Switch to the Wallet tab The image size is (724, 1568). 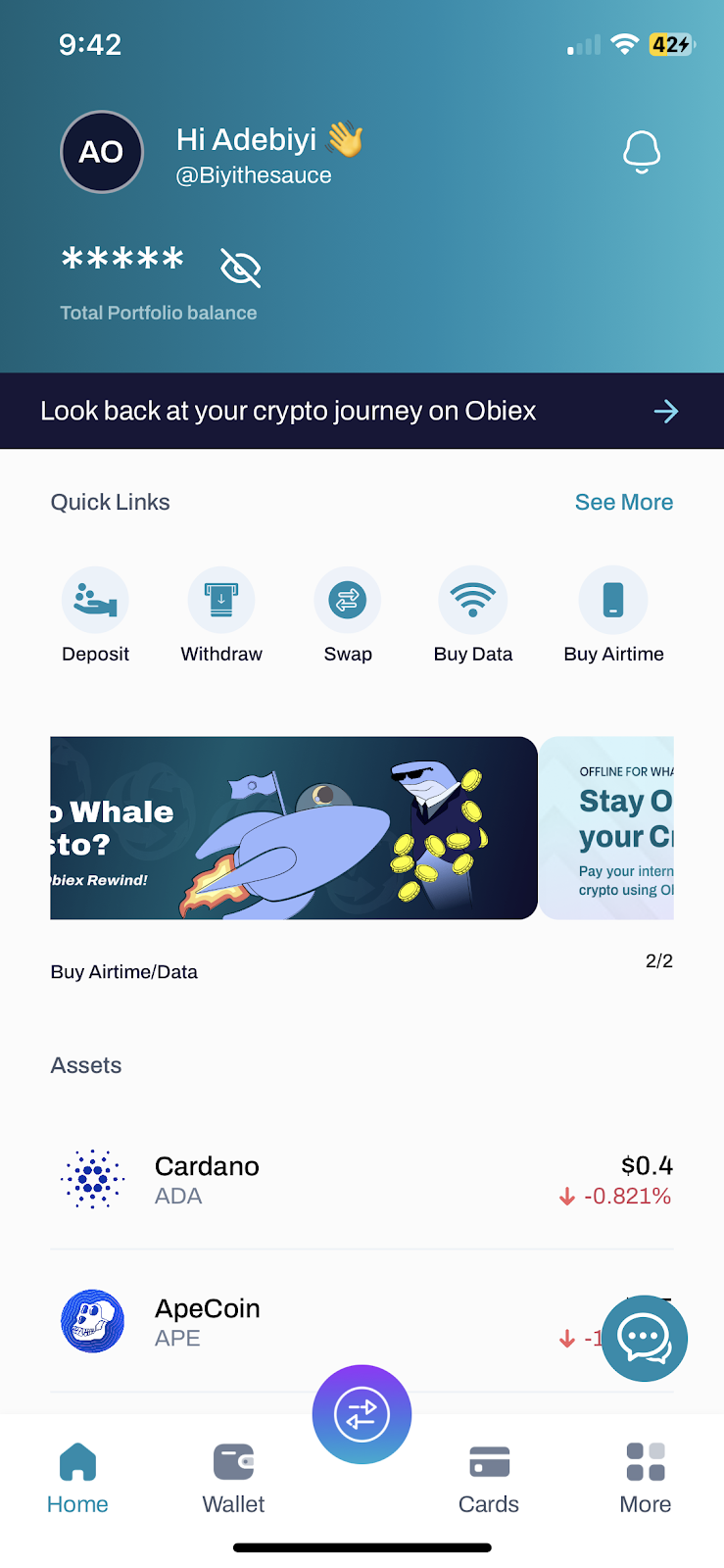(233, 1478)
